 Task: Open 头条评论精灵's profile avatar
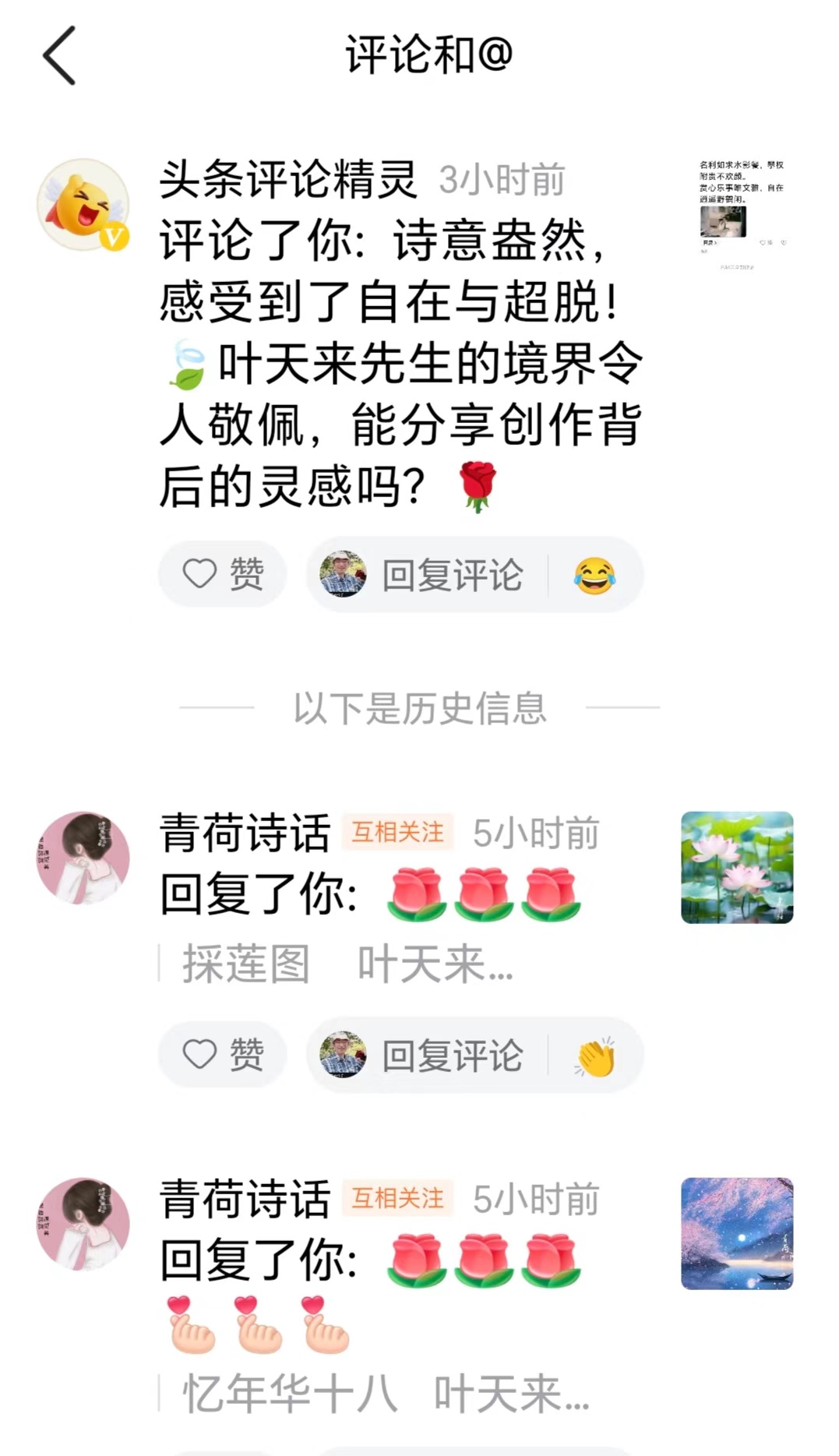pyautogui.click(x=83, y=205)
